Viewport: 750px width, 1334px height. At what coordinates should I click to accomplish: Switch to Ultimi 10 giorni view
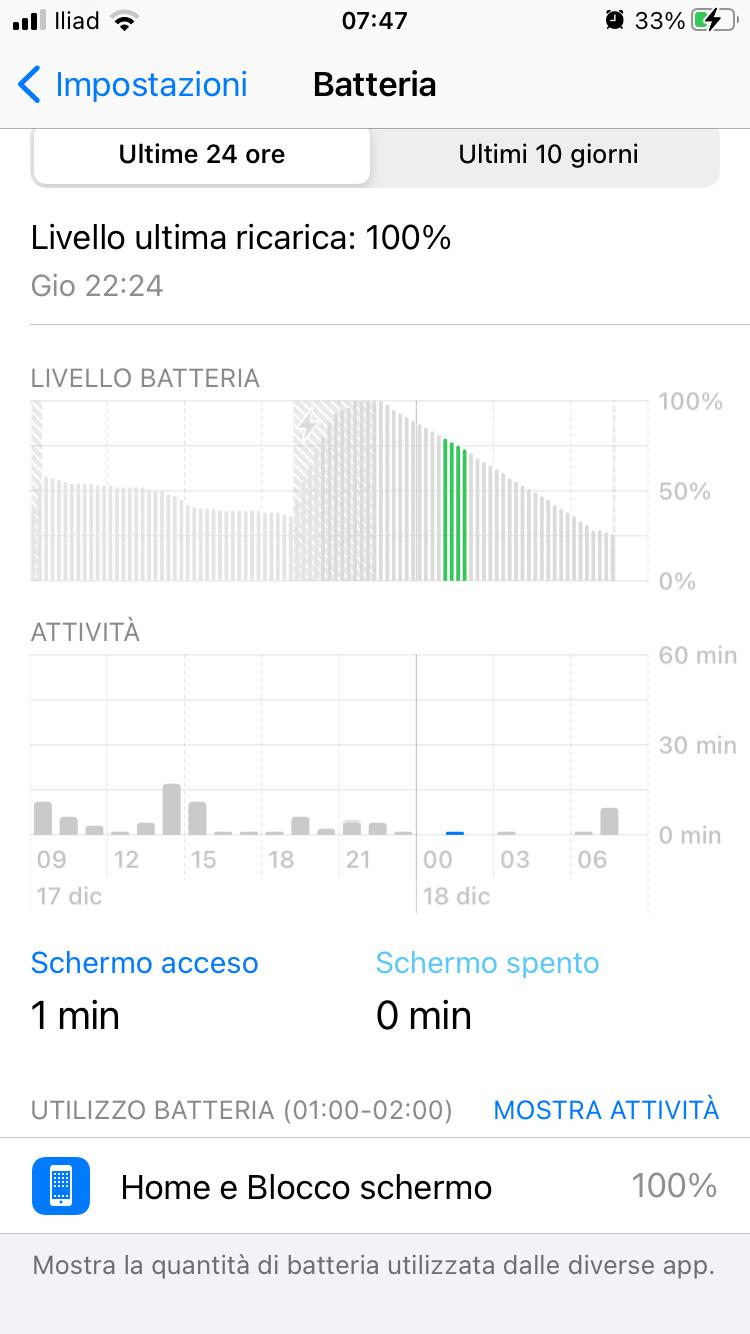point(548,155)
